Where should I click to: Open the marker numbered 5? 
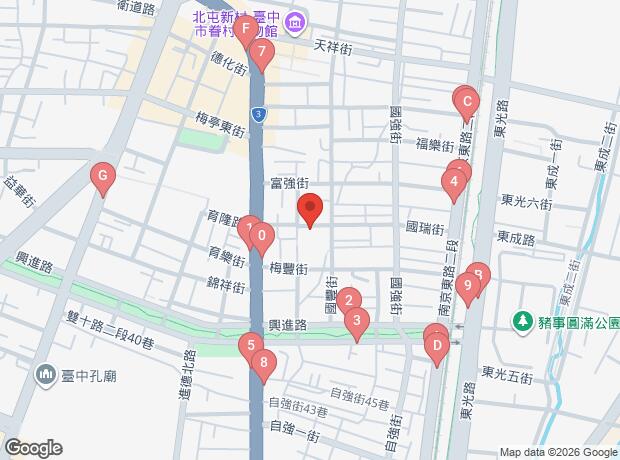click(x=249, y=346)
